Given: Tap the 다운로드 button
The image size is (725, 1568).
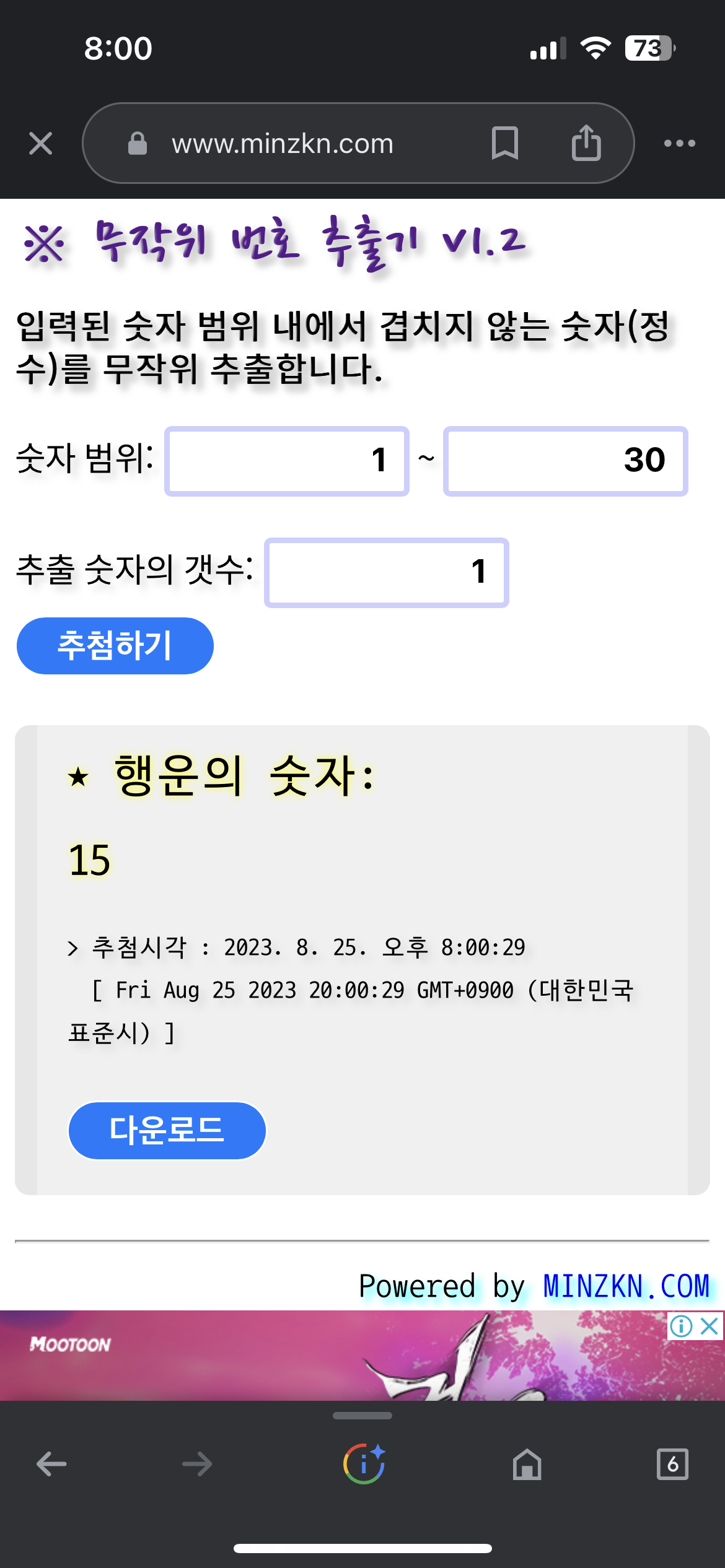Looking at the screenshot, I should (167, 1130).
